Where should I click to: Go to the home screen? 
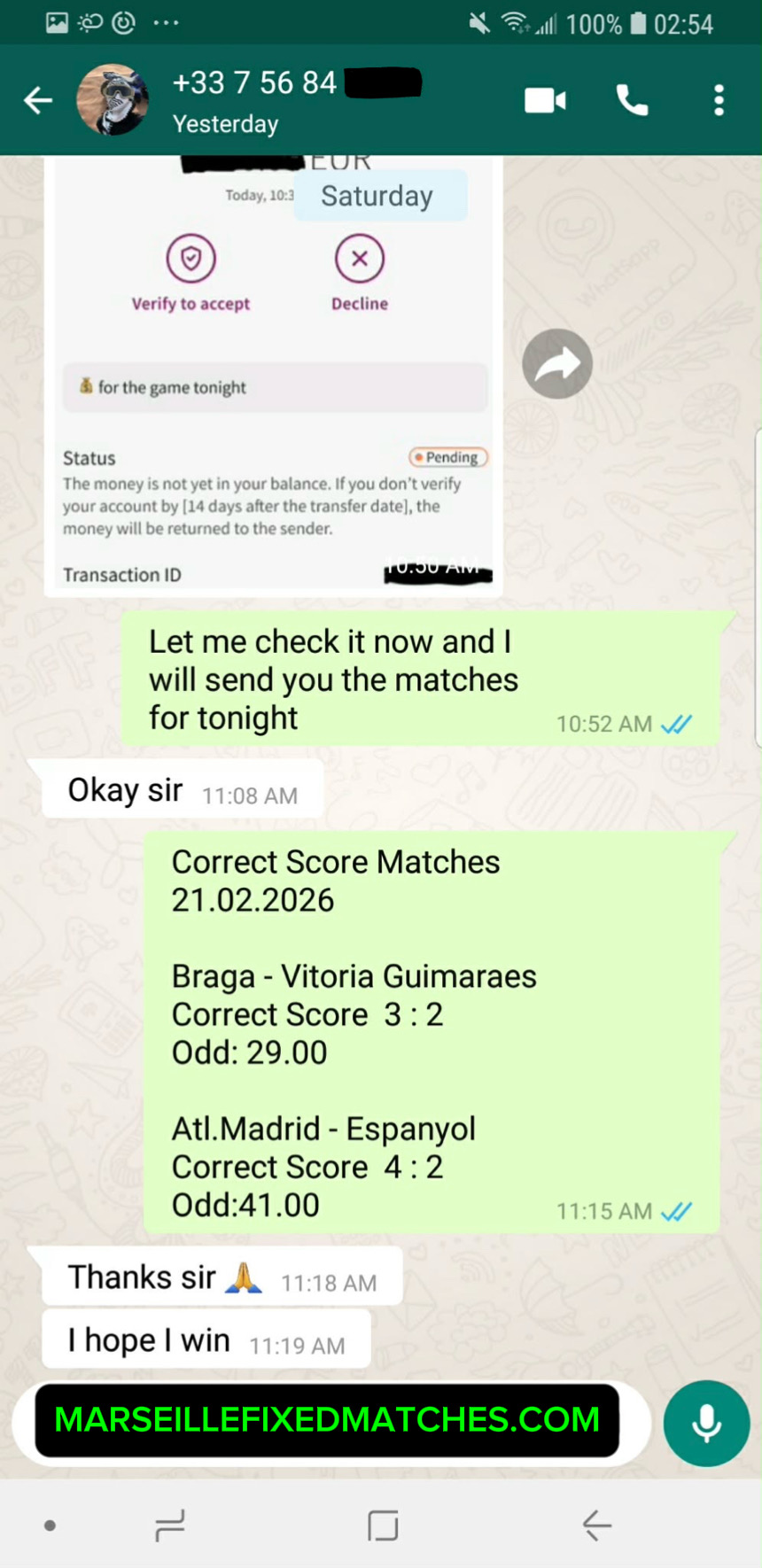point(383,1525)
